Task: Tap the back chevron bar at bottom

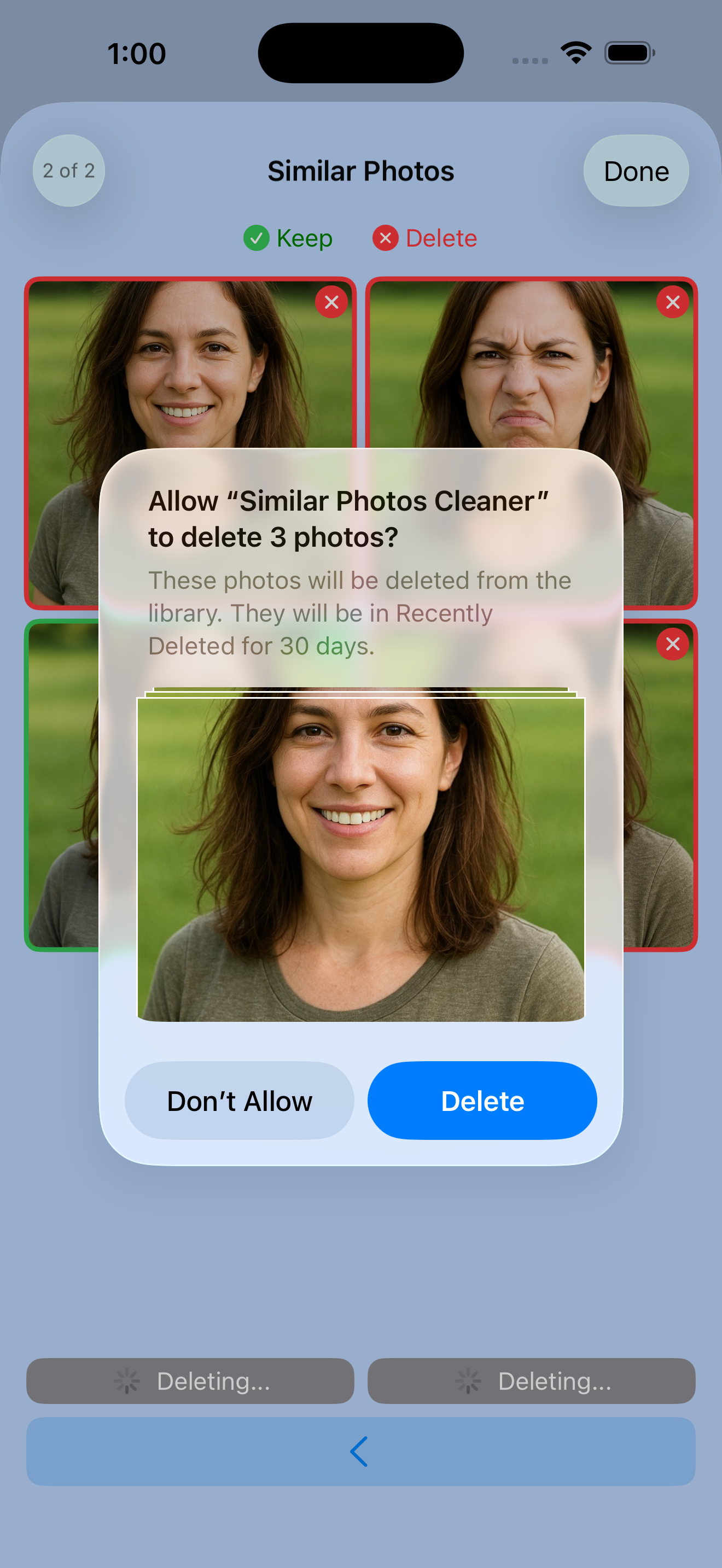Action: click(x=360, y=1451)
